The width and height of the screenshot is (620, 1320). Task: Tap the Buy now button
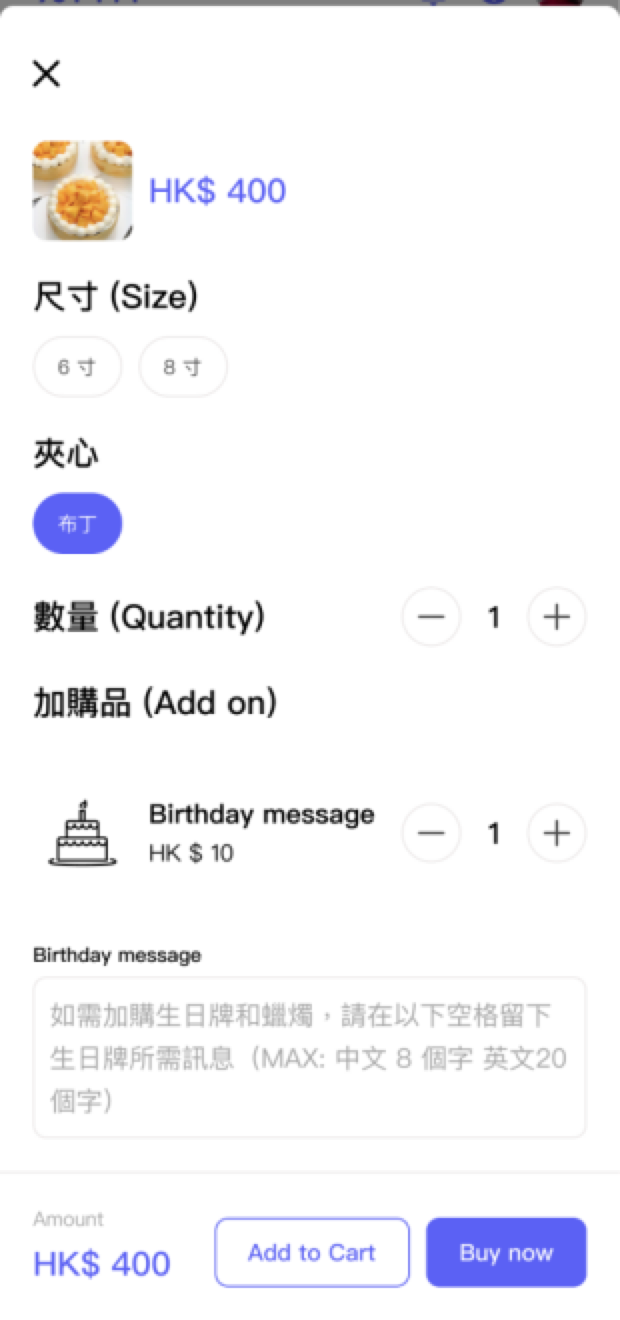click(506, 1252)
